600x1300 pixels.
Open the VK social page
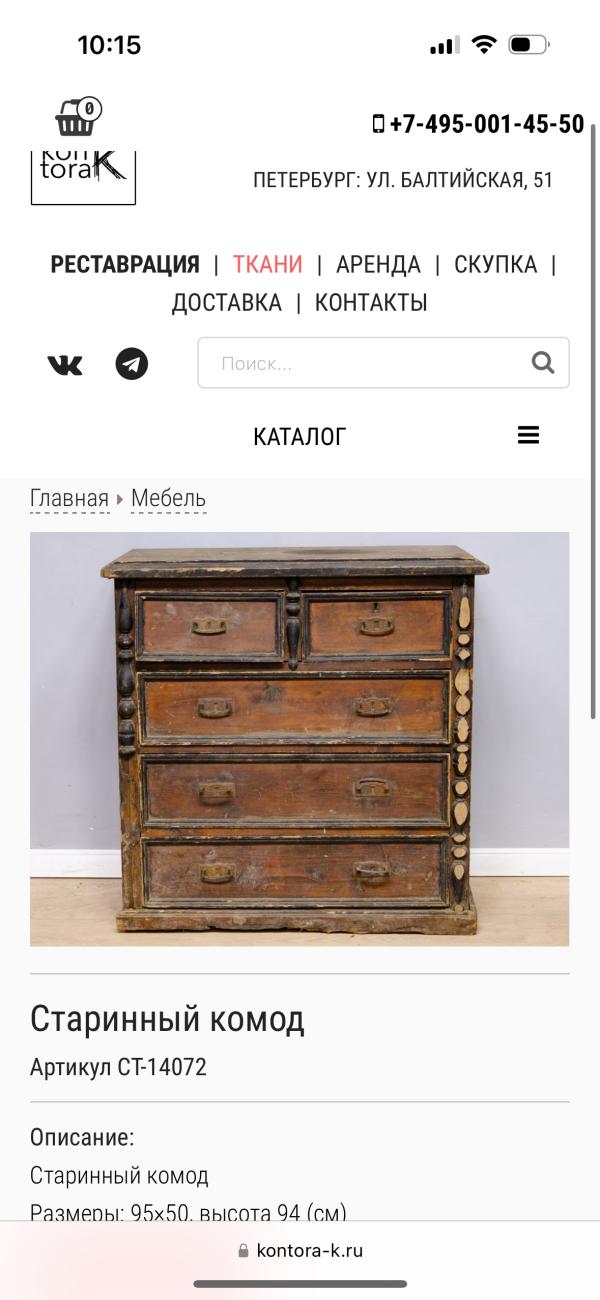tap(65, 364)
